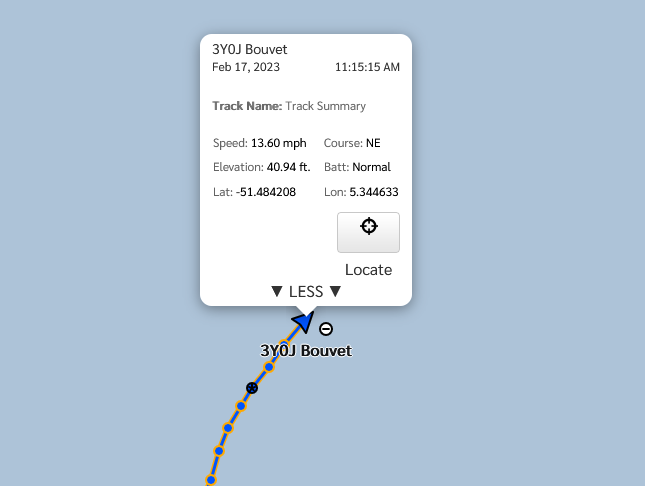Tap the Locate crosshair button
645x486 pixels.
pyautogui.click(x=368, y=232)
